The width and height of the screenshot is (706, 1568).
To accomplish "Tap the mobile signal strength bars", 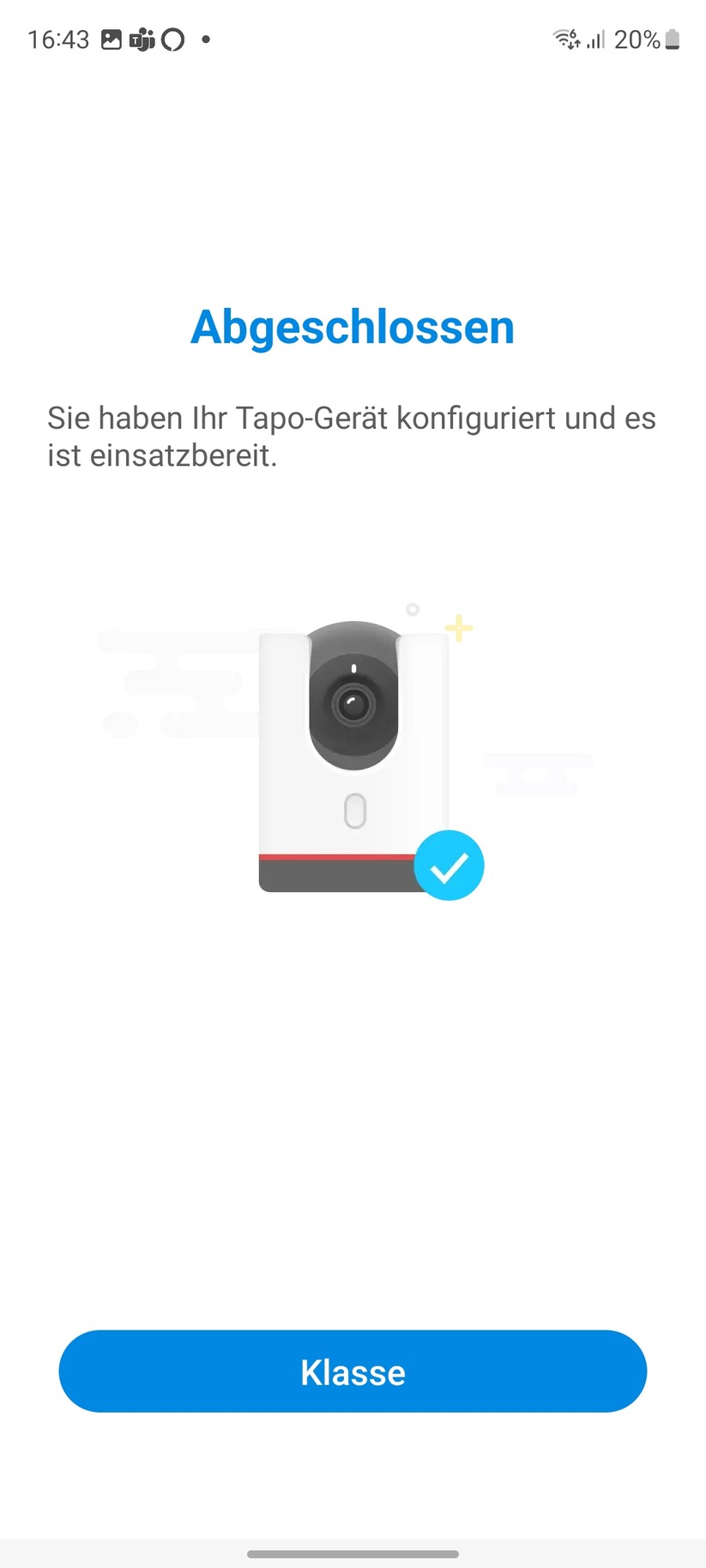I will (594, 39).
